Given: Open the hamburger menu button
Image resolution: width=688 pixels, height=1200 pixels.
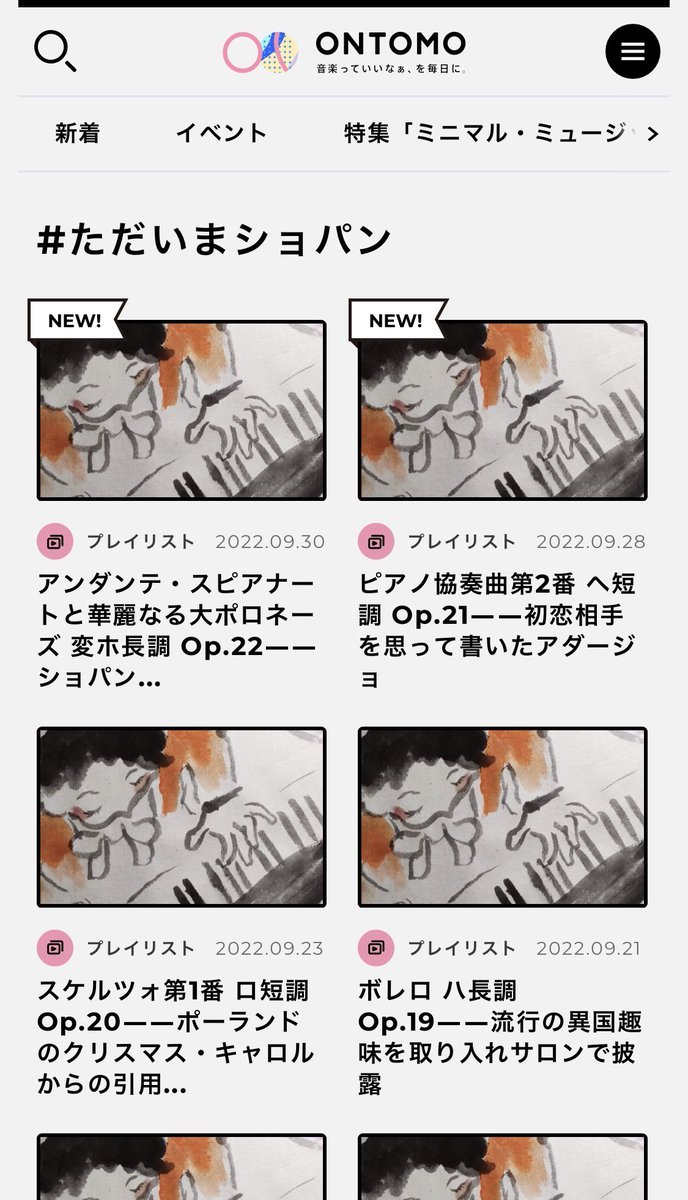Looking at the screenshot, I should tap(632, 51).
